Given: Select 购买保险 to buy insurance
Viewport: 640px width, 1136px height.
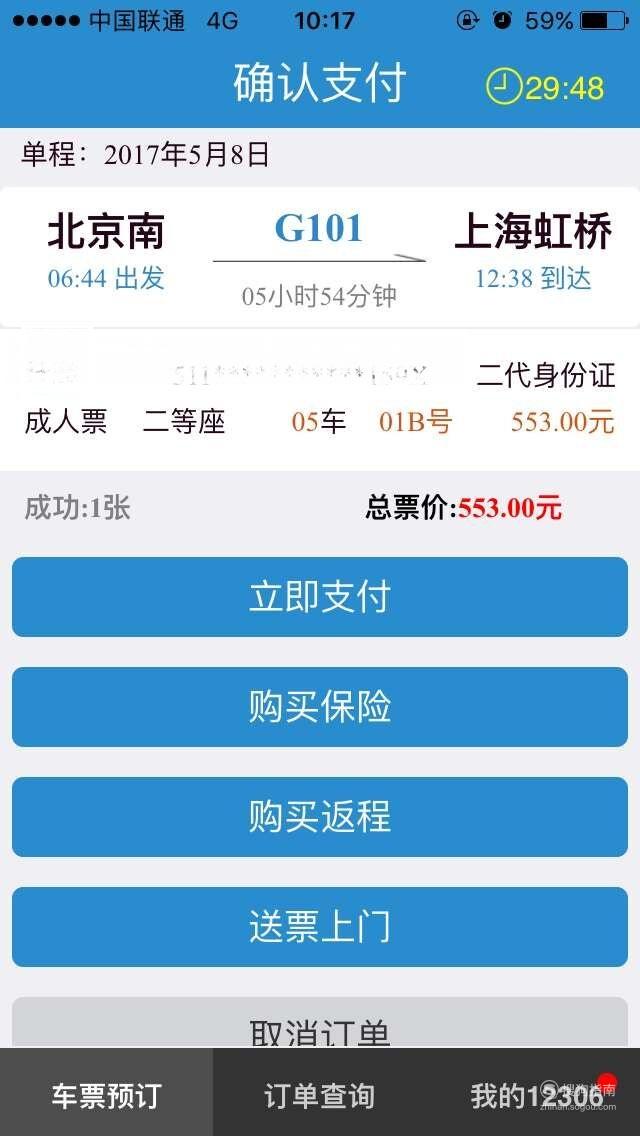Looking at the screenshot, I should click(320, 707).
